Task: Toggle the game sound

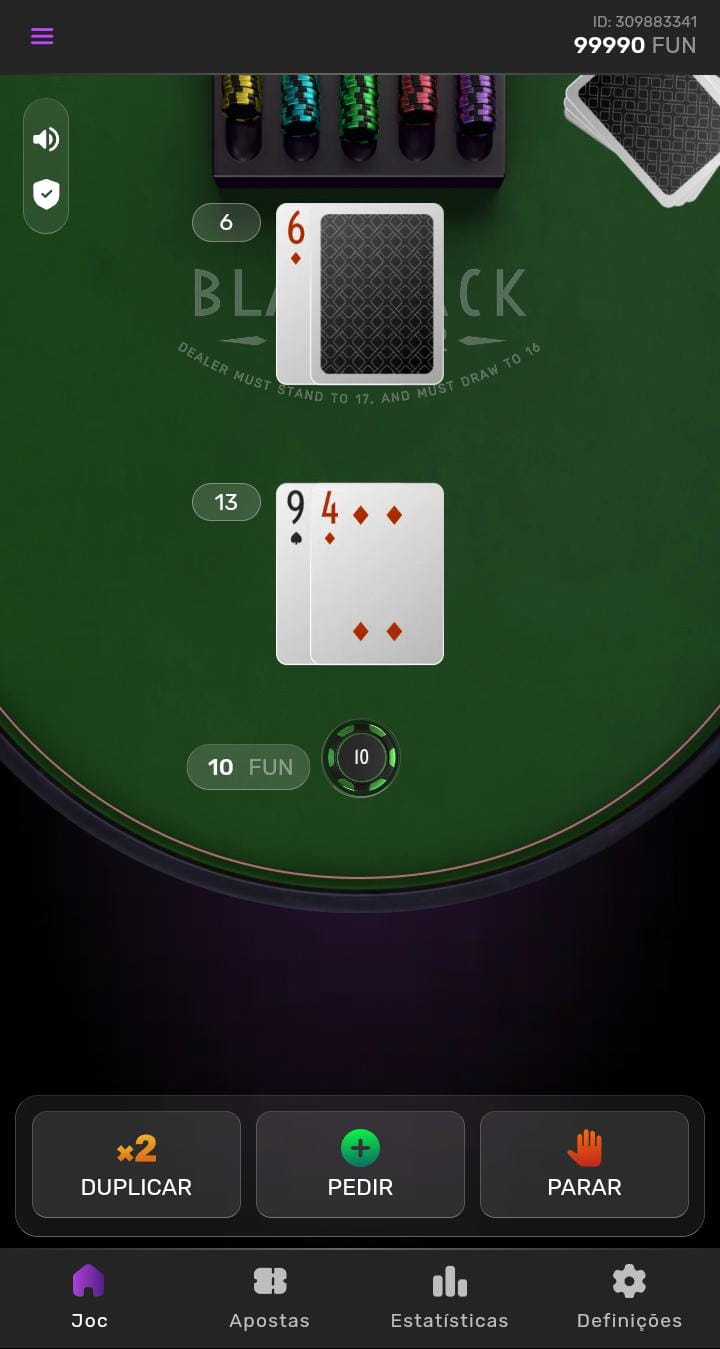Action: [x=46, y=139]
